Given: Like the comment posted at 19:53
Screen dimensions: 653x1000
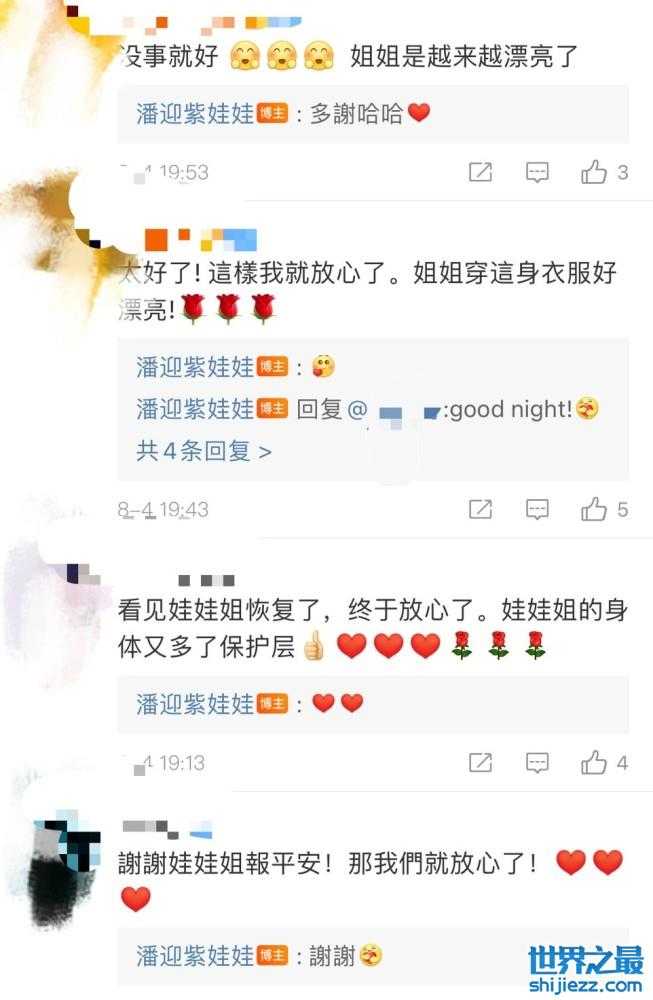Looking at the screenshot, I should pos(595,172).
